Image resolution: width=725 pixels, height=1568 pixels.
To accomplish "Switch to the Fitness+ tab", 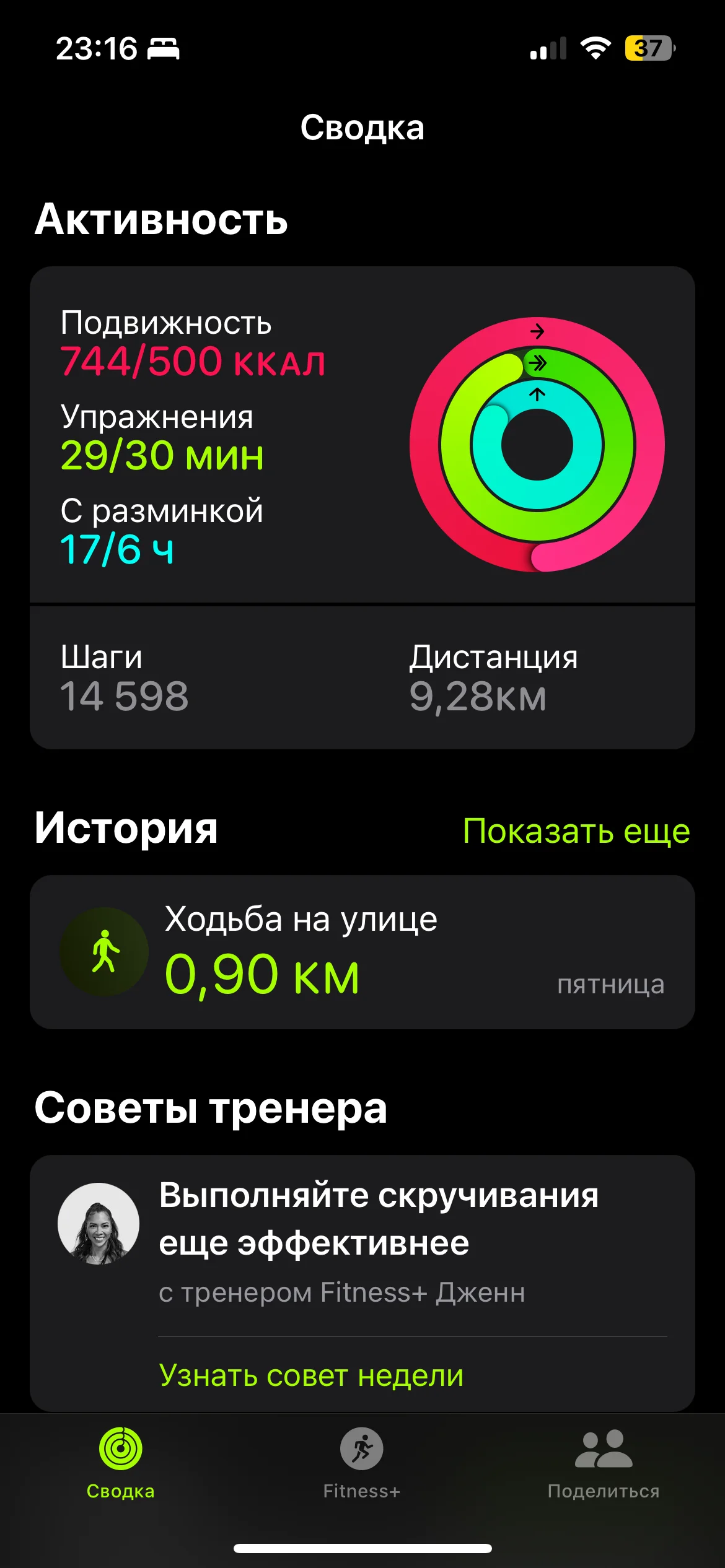I will 362,1461.
